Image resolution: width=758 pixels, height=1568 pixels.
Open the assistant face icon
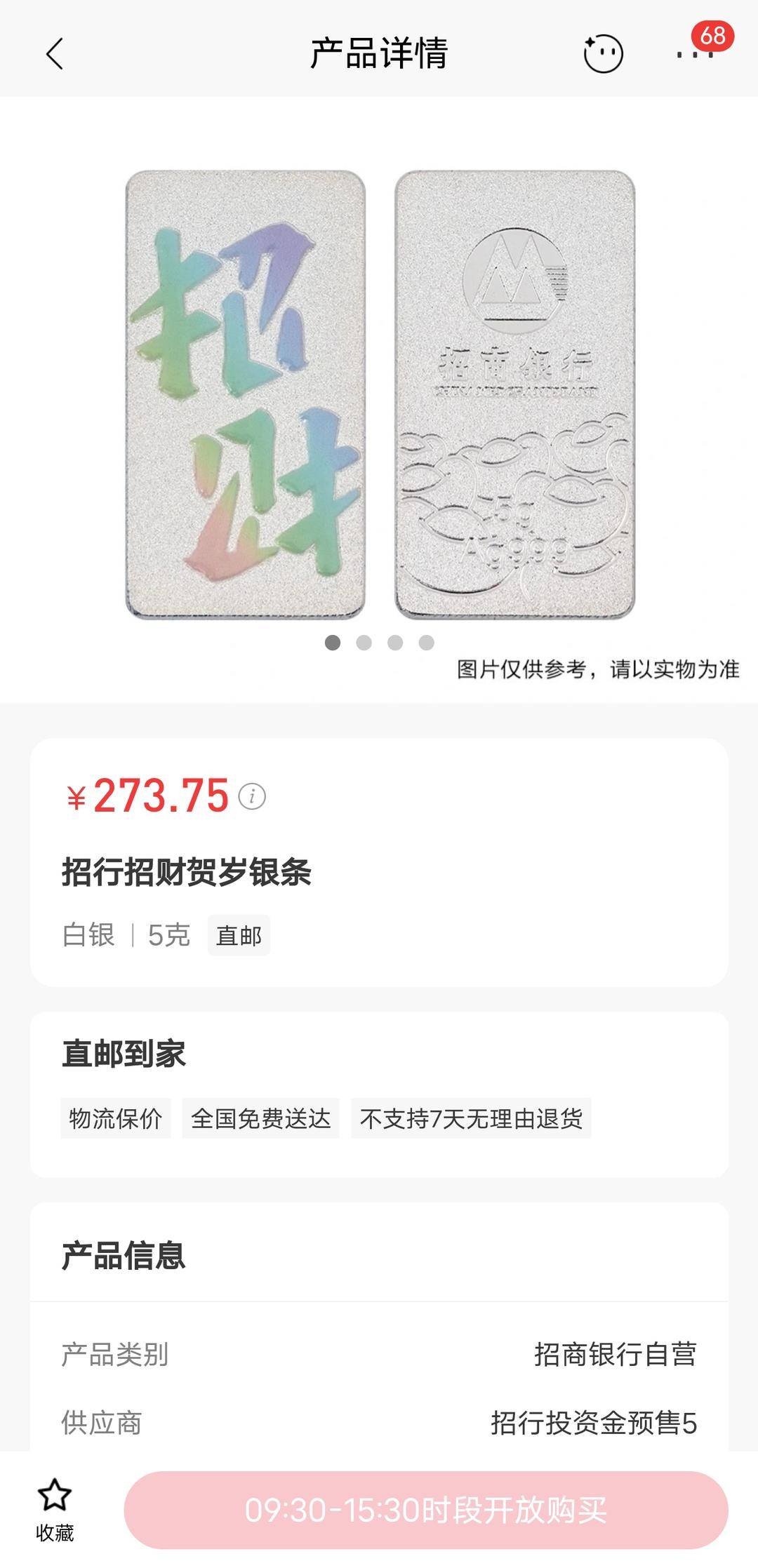point(603,53)
